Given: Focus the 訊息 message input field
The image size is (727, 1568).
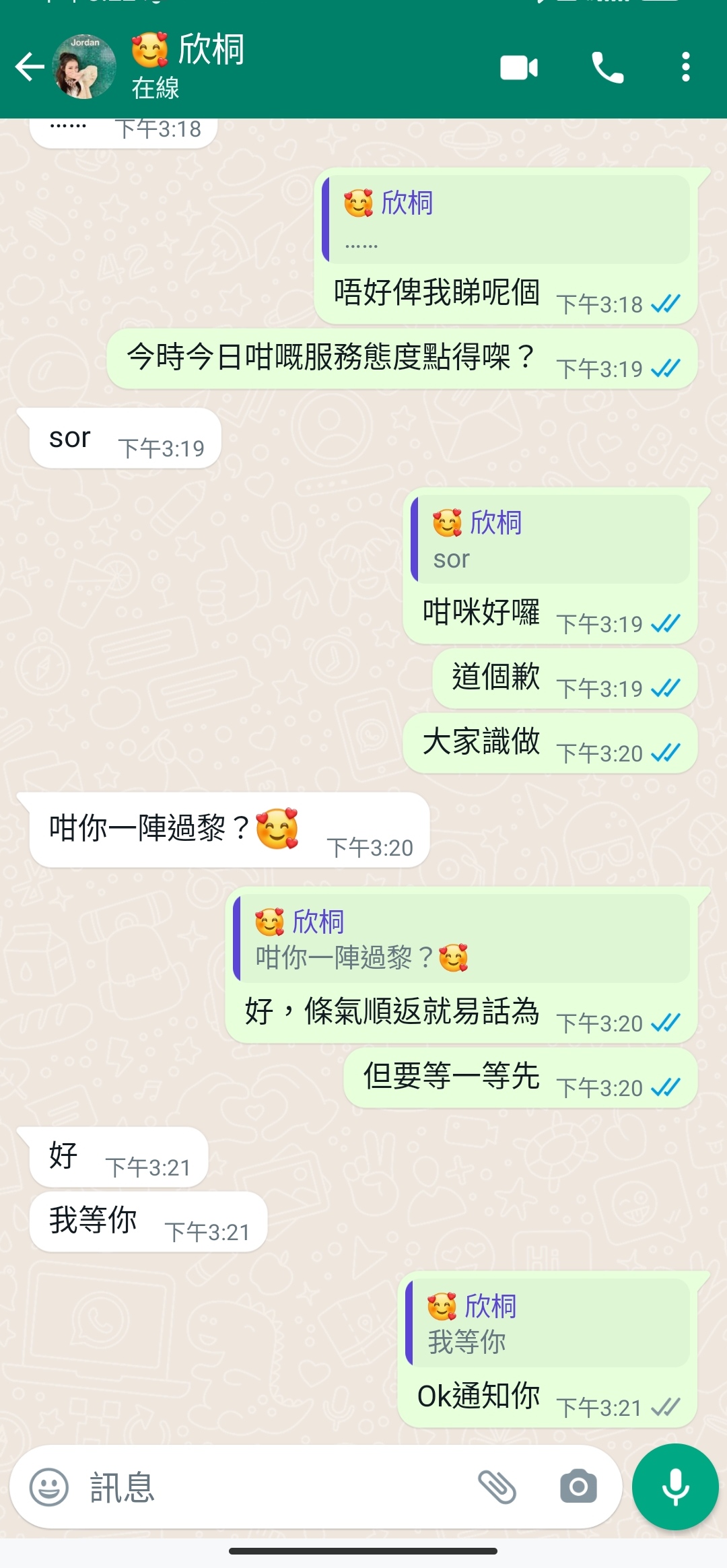Looking at the screenshot, I should point(269,1487).
